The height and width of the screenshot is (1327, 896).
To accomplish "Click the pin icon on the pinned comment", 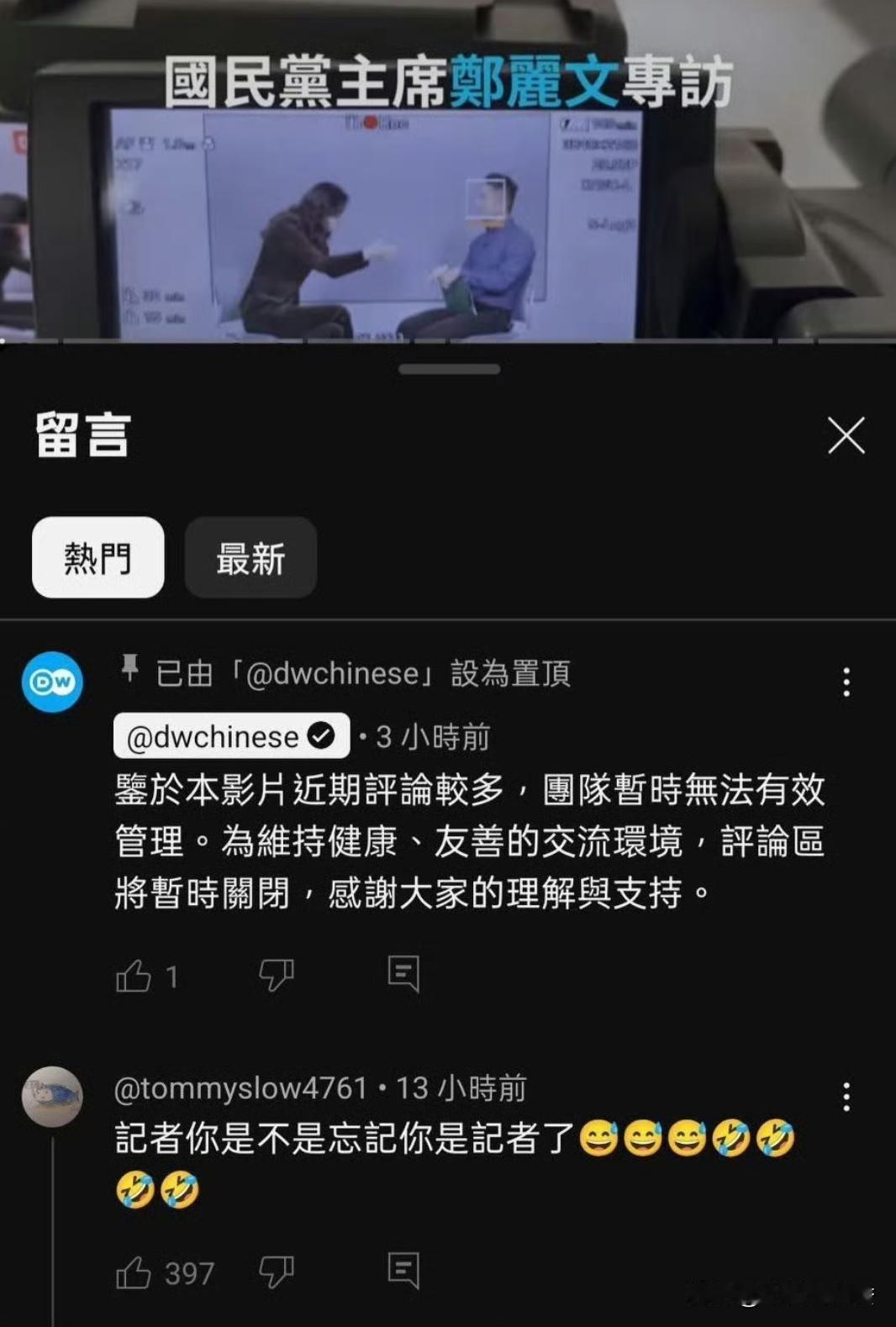I will point(129,670).
